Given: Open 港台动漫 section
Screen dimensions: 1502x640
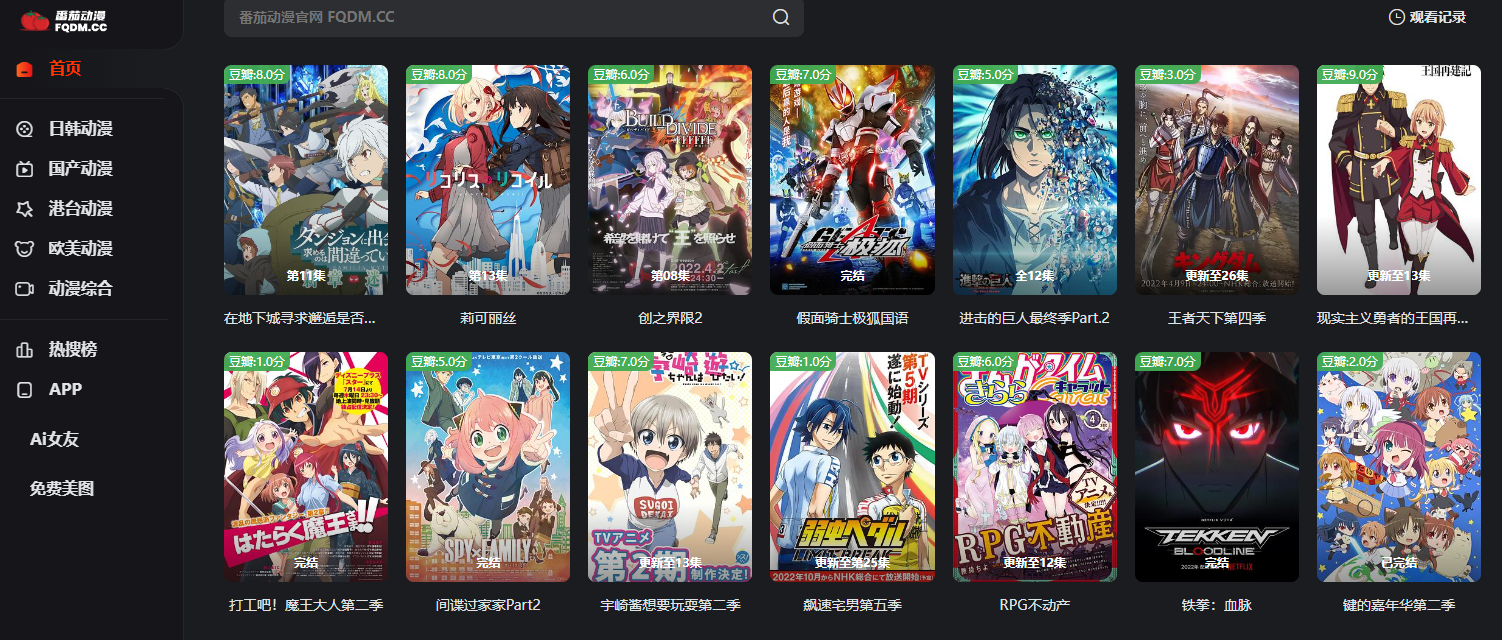Looking at the screenshot, I should point(80,209).
